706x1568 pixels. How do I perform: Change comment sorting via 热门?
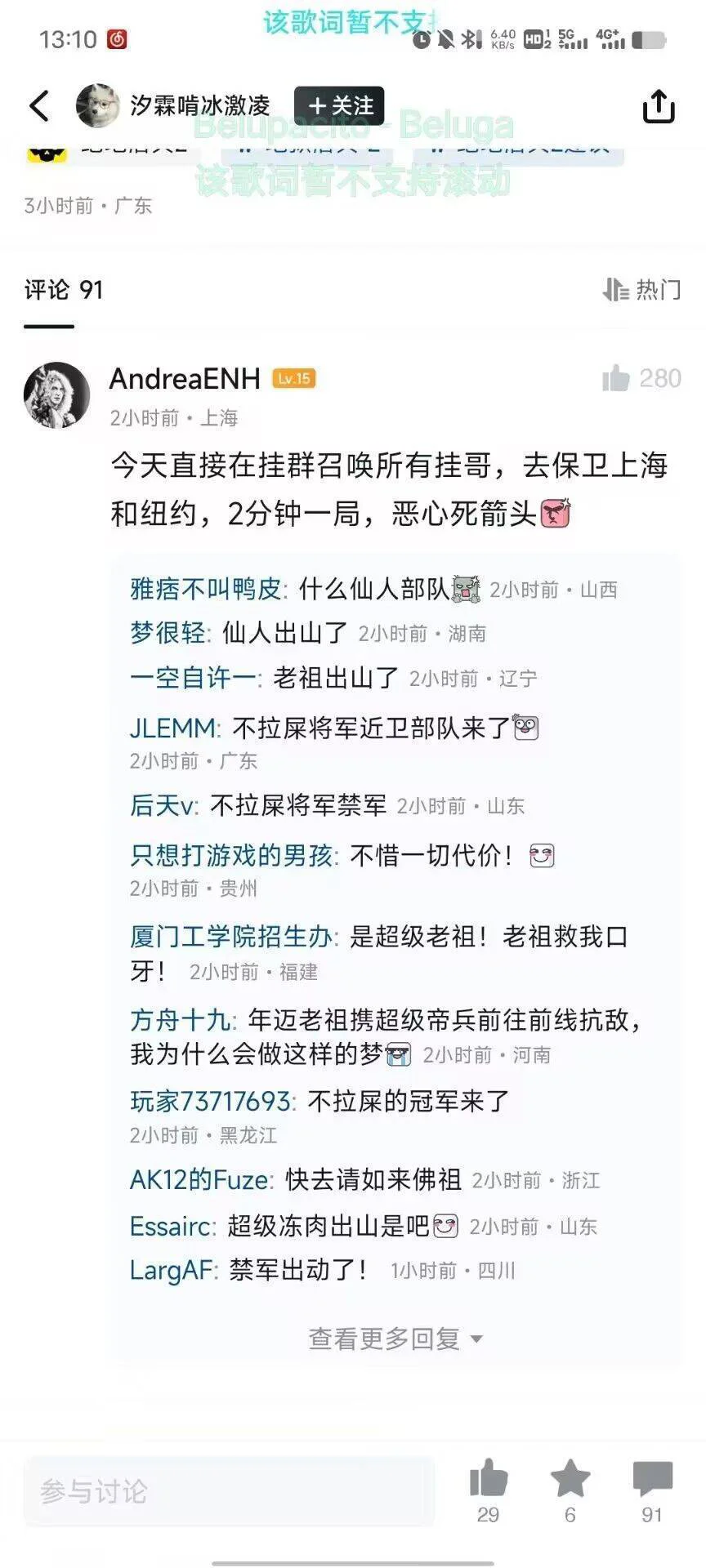tap(642, 290)
